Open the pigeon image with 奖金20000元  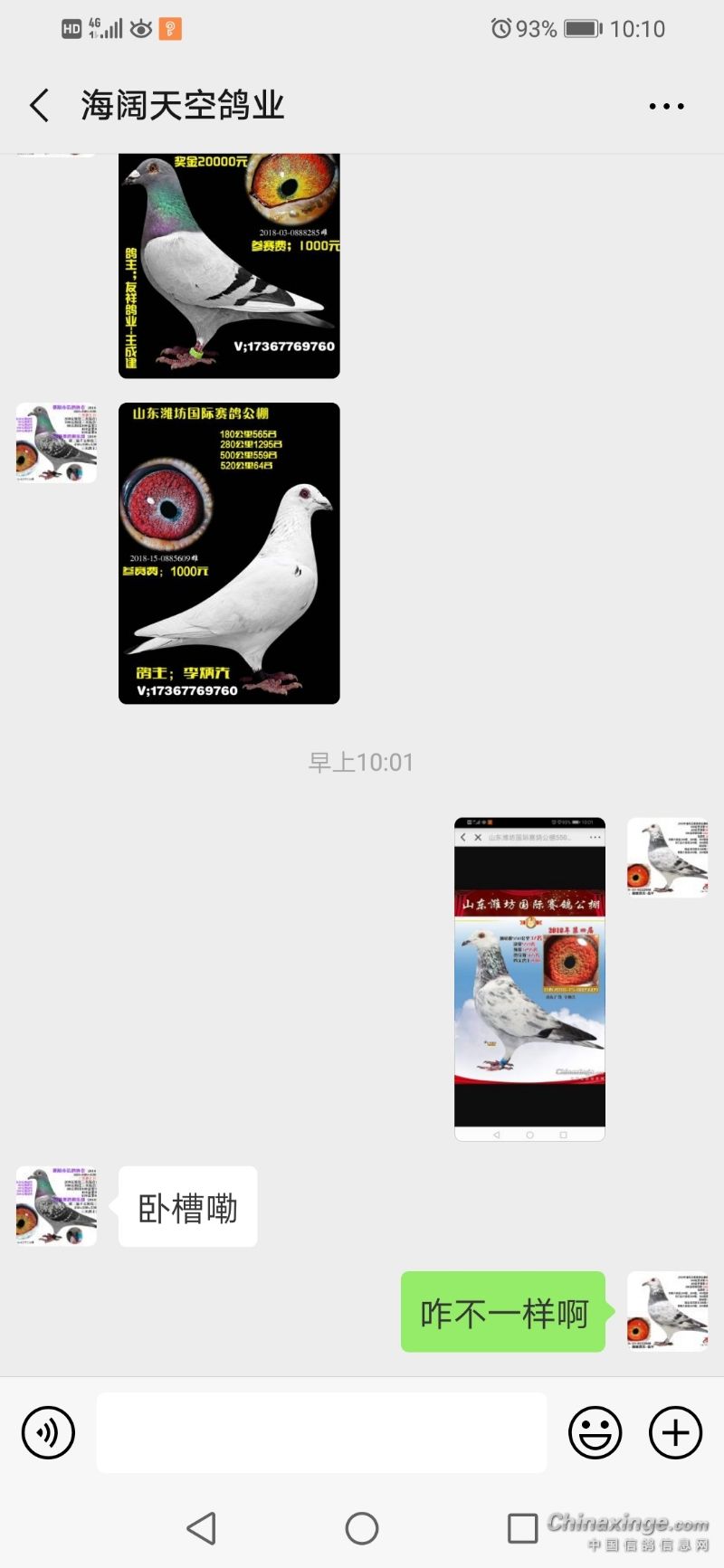(229, 265)
